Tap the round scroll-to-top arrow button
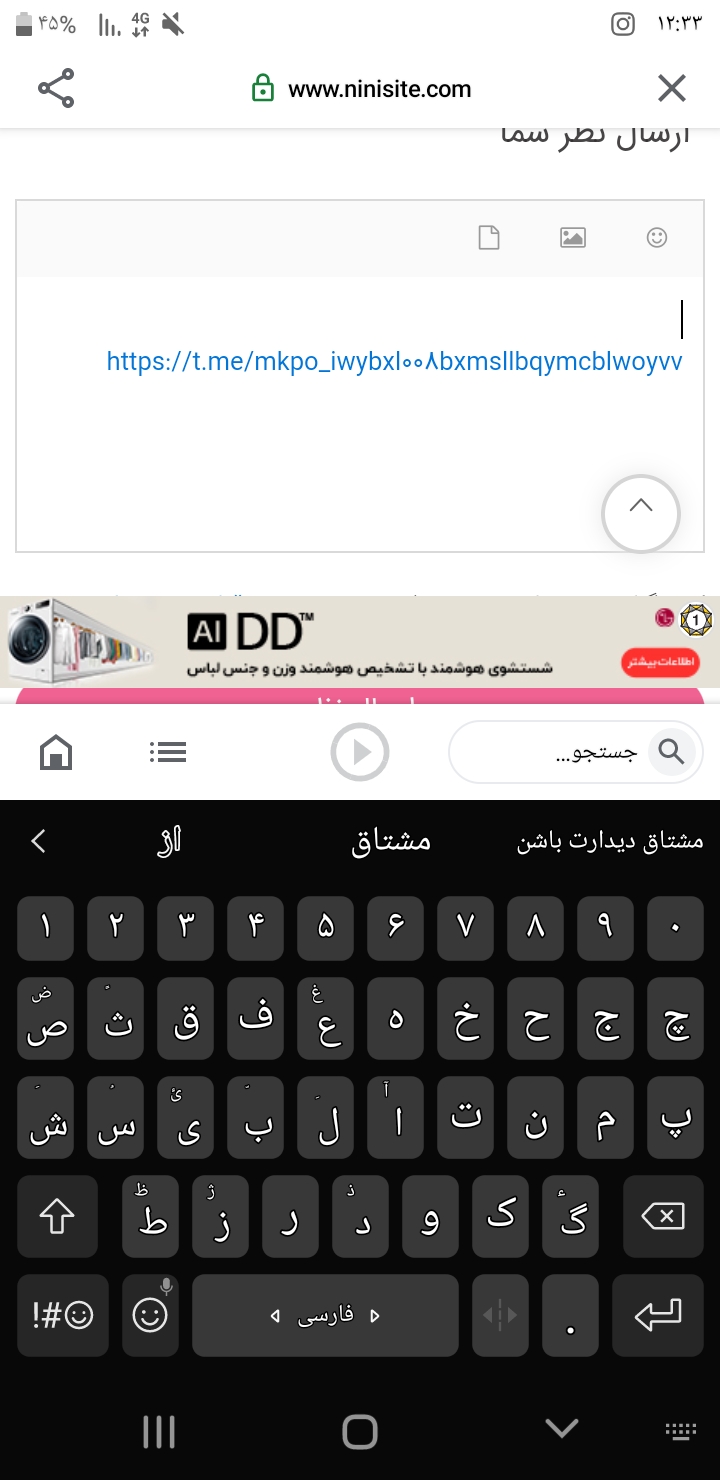The height and width of the screenshot is (1480, 720). [x=640, y=513]
